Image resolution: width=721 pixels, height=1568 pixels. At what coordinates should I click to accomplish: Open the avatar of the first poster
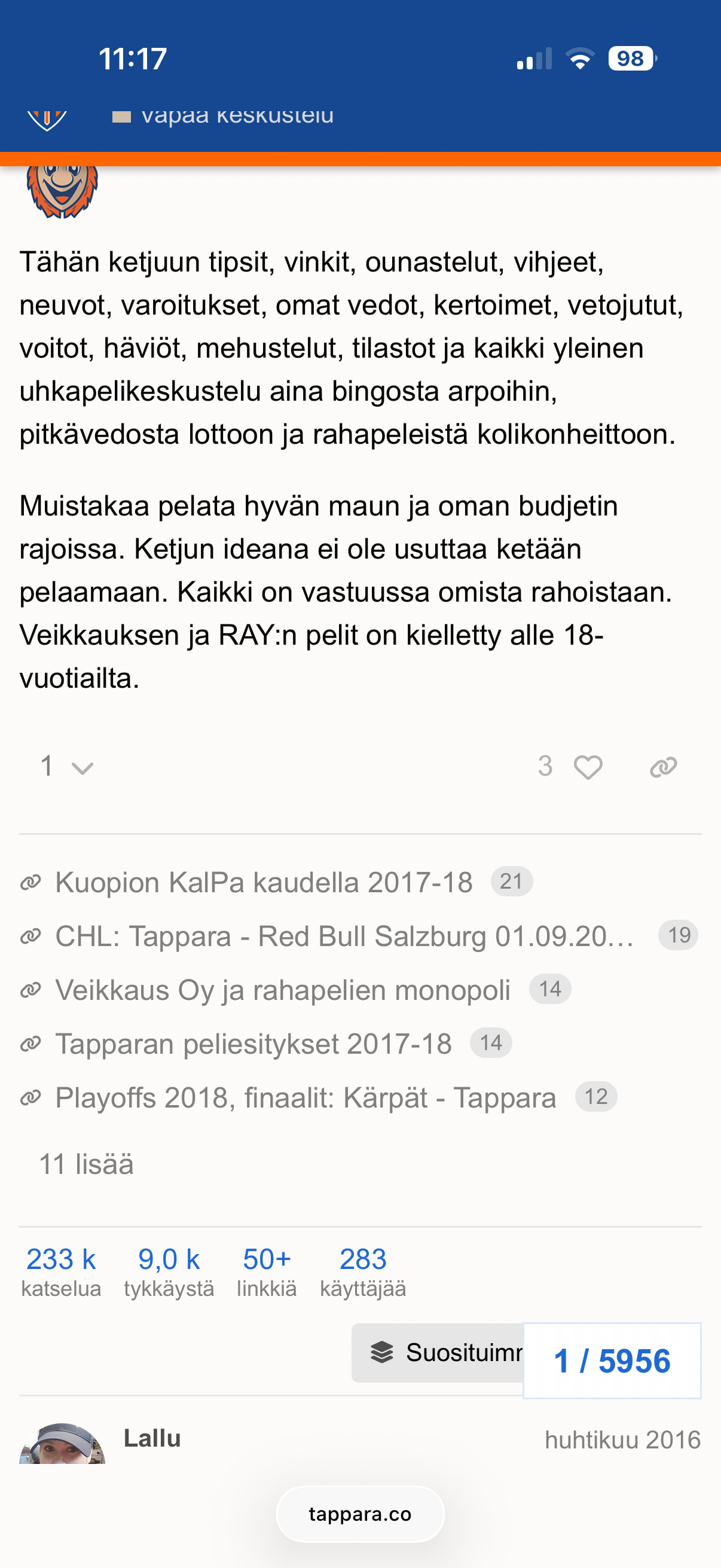pos(62,189)
